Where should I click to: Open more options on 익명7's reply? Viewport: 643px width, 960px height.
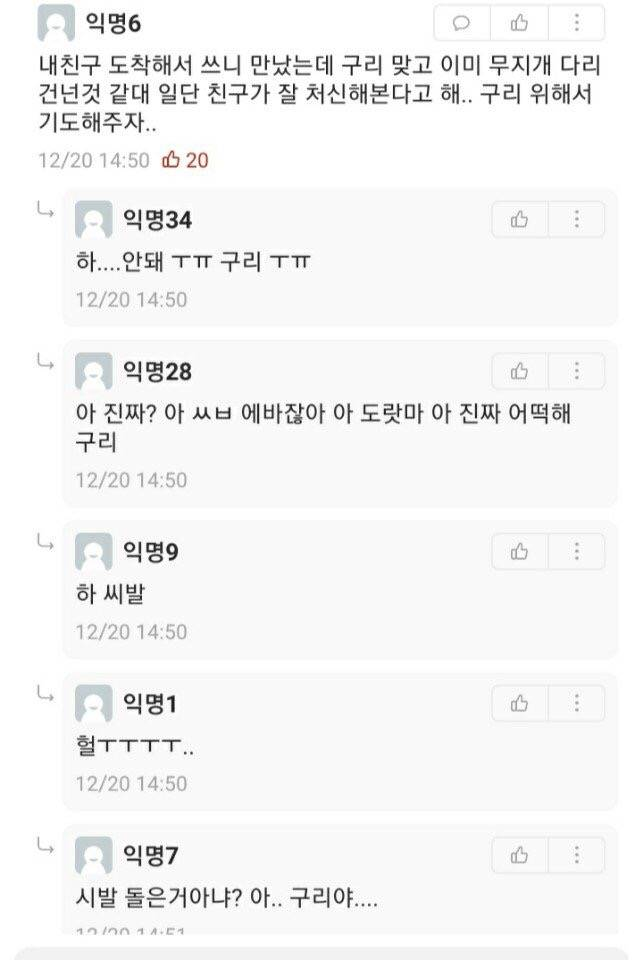[577, 855]
